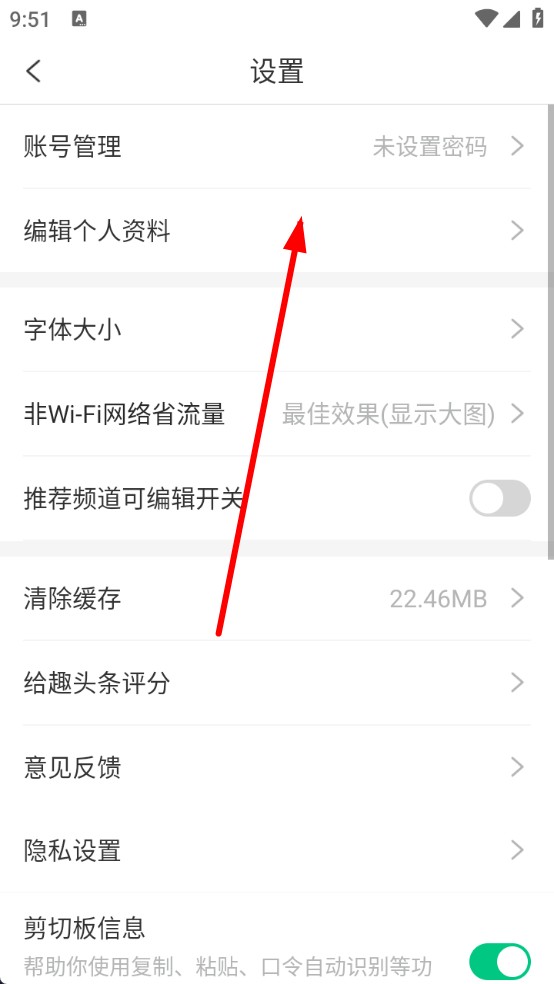Open 账号管理 settings
This screenshot has width=554, height=984.
(x=277, y=147)
